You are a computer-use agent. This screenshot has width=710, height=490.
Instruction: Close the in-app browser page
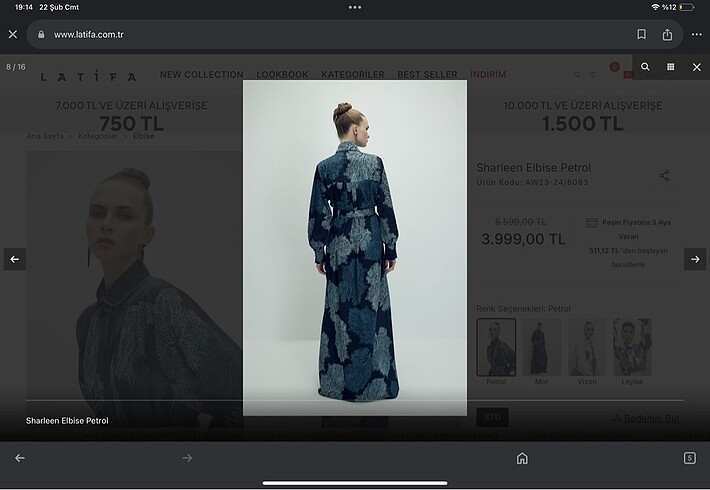point(13,34)
